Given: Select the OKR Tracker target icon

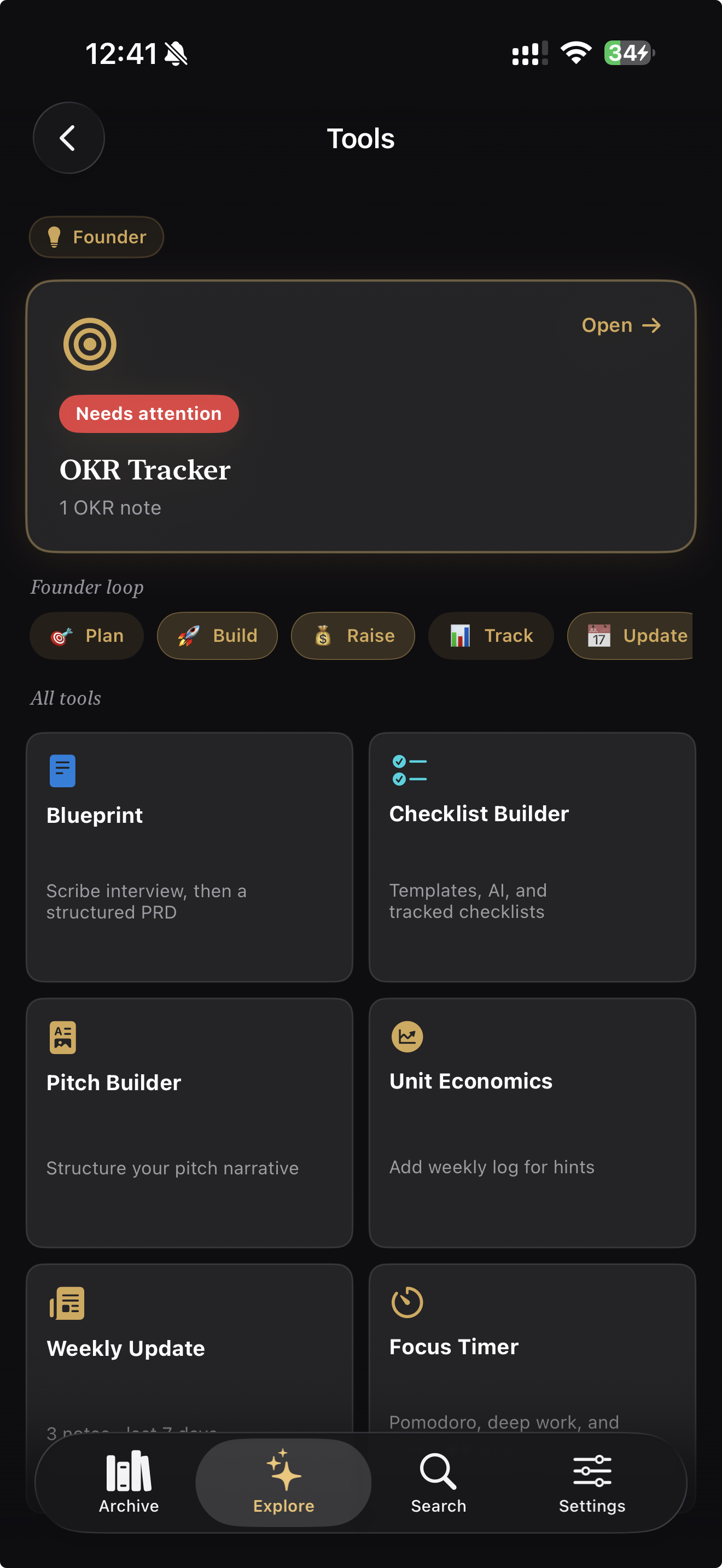Looking at the screenshot, I should coord(90,343).
